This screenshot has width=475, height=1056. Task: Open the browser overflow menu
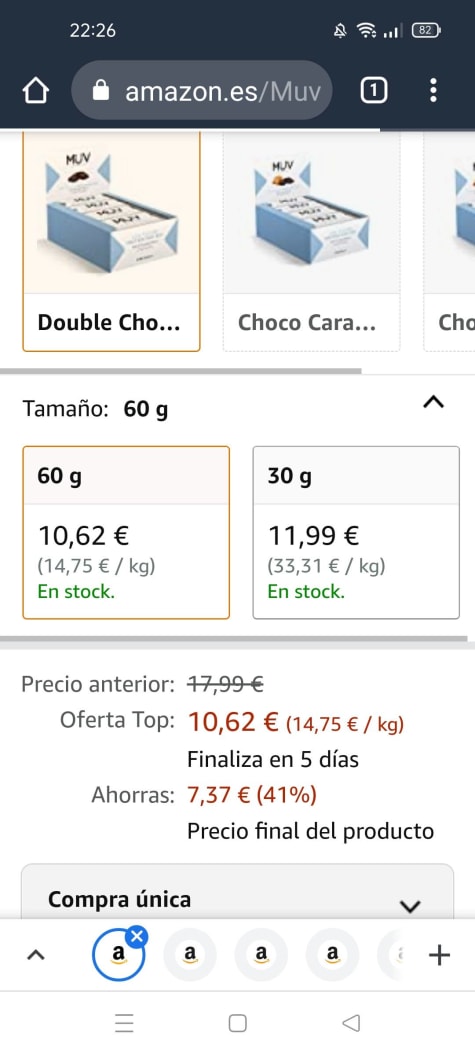433,90
